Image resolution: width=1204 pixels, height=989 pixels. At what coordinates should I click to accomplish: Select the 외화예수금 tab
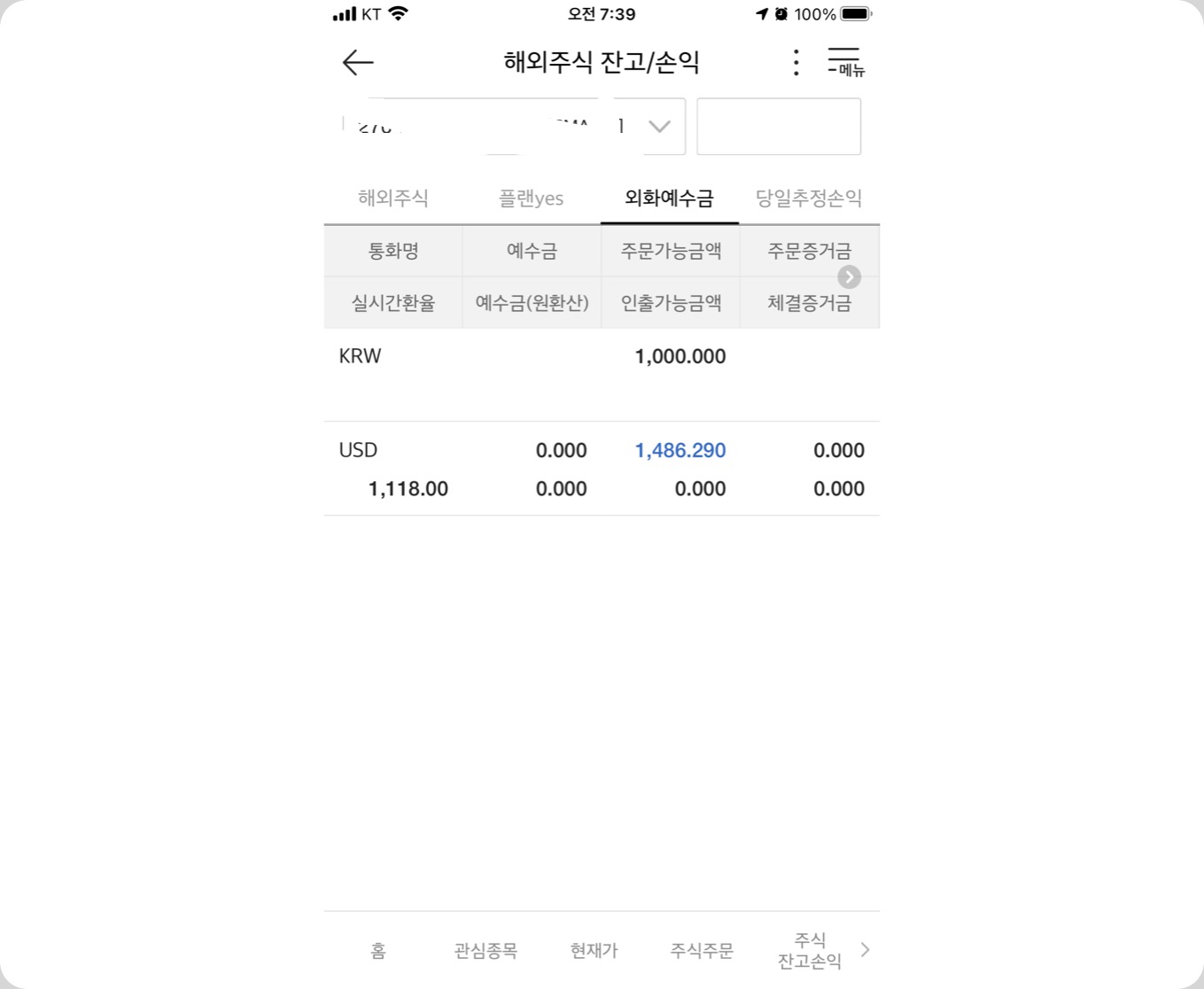(669, 198)
